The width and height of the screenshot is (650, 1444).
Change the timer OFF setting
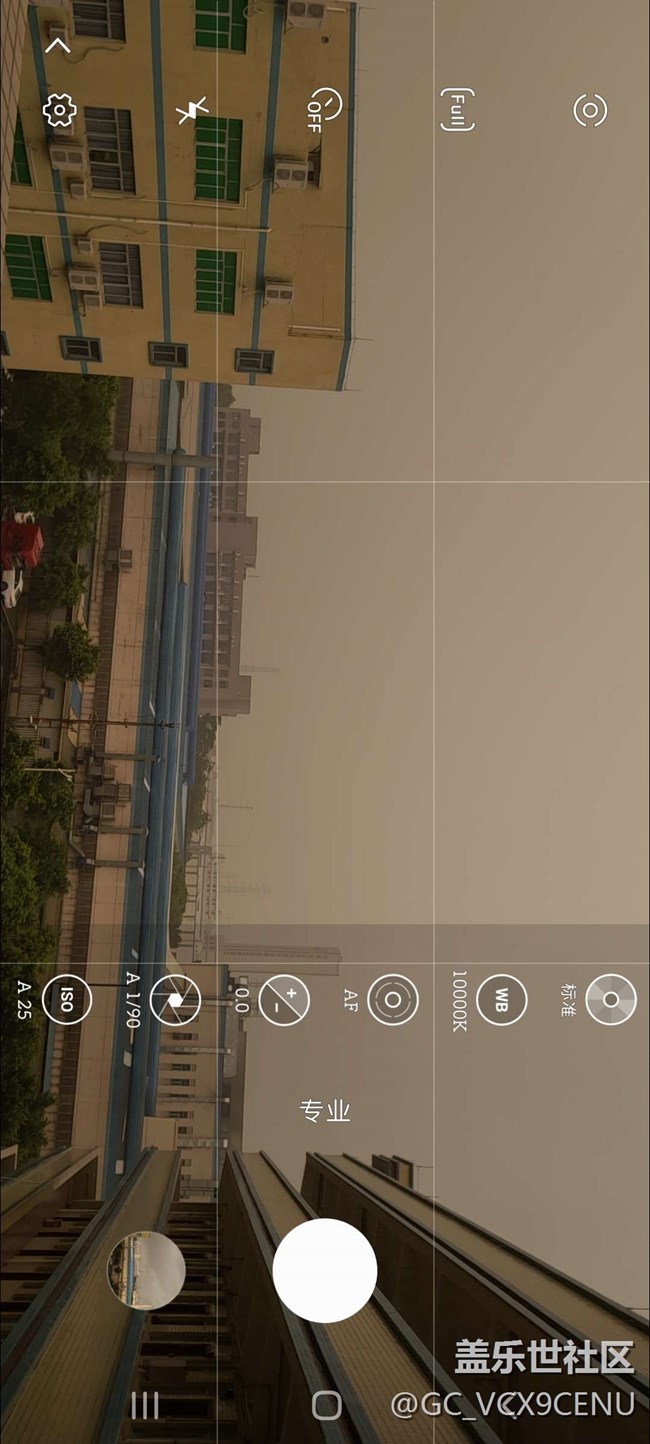point(324,110)
